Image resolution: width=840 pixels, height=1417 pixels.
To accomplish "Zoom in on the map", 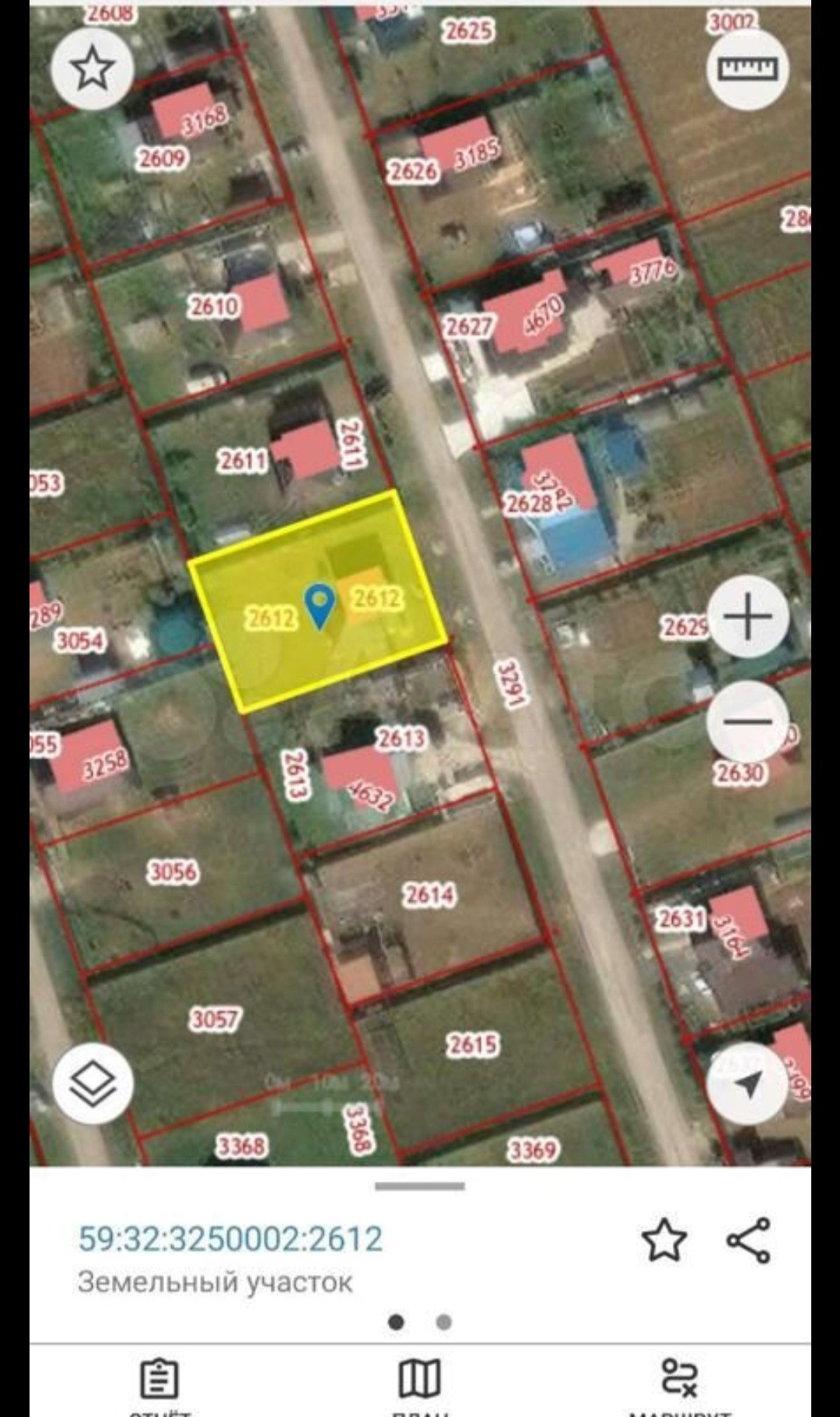I will (747, 618).
